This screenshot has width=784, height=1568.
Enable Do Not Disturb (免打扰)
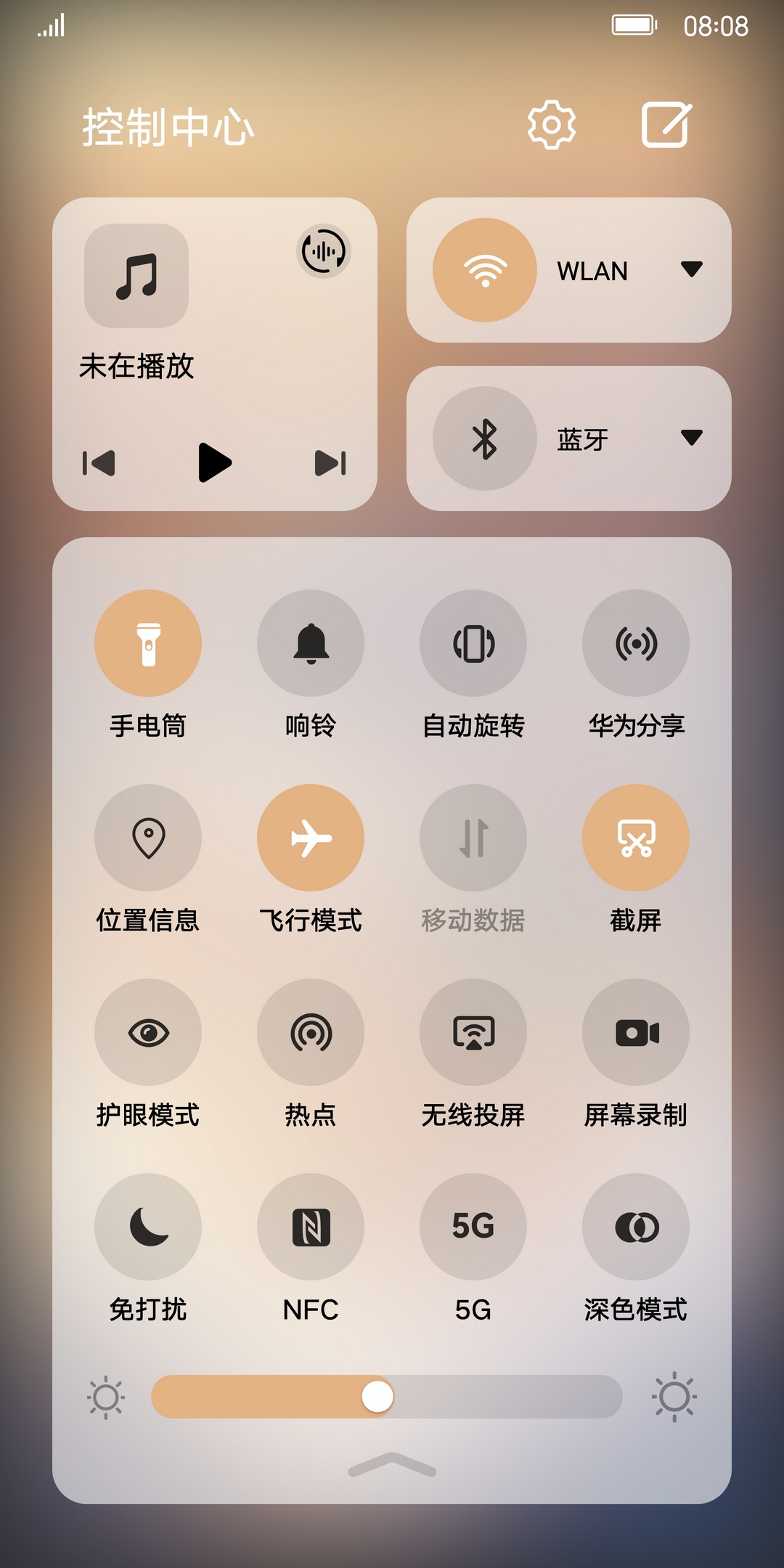[x=148, y=1227]
